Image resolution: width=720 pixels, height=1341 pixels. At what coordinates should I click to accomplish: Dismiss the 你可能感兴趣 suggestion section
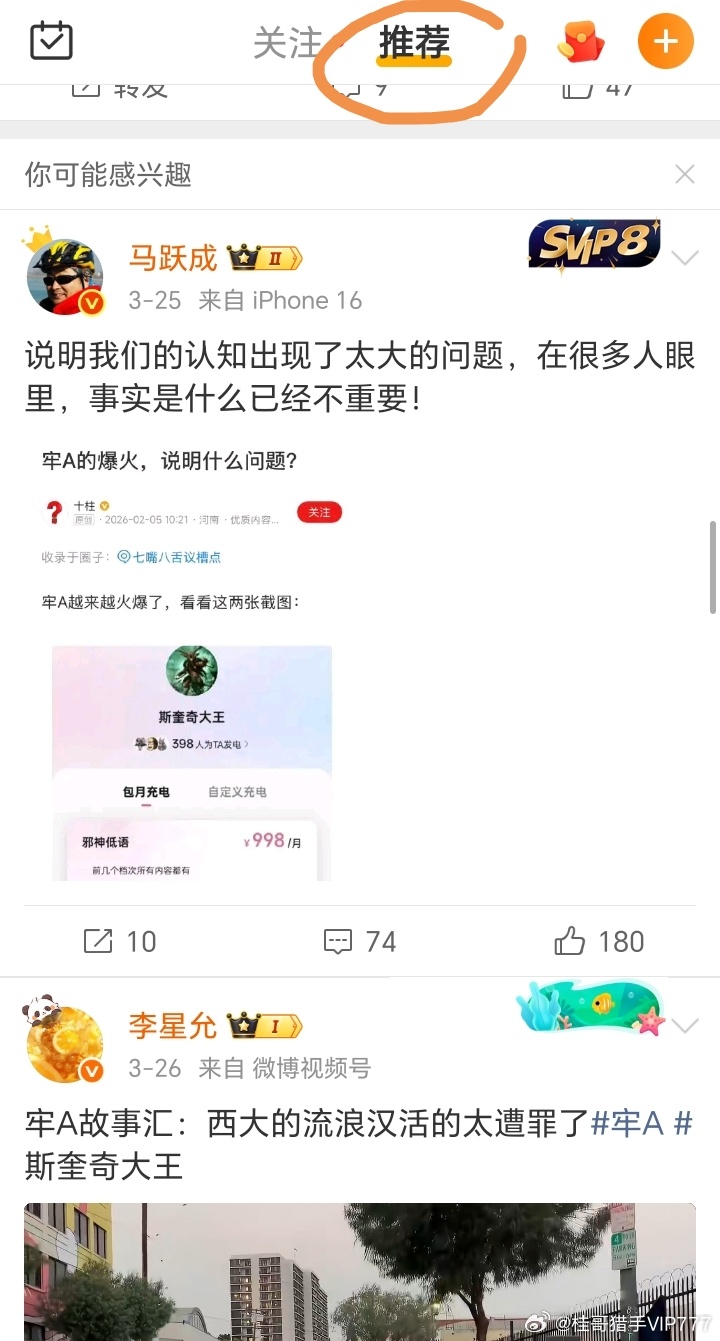(684, 174)
